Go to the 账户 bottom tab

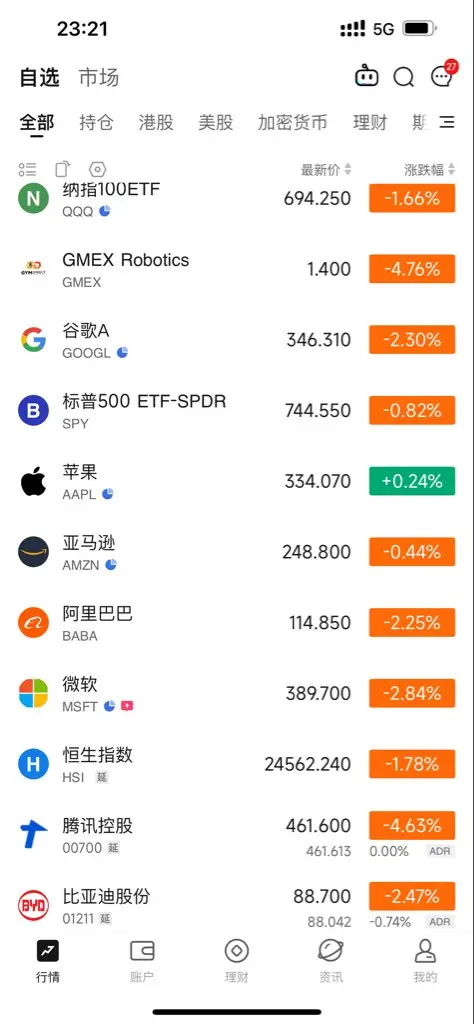click(x=142, y=961)
